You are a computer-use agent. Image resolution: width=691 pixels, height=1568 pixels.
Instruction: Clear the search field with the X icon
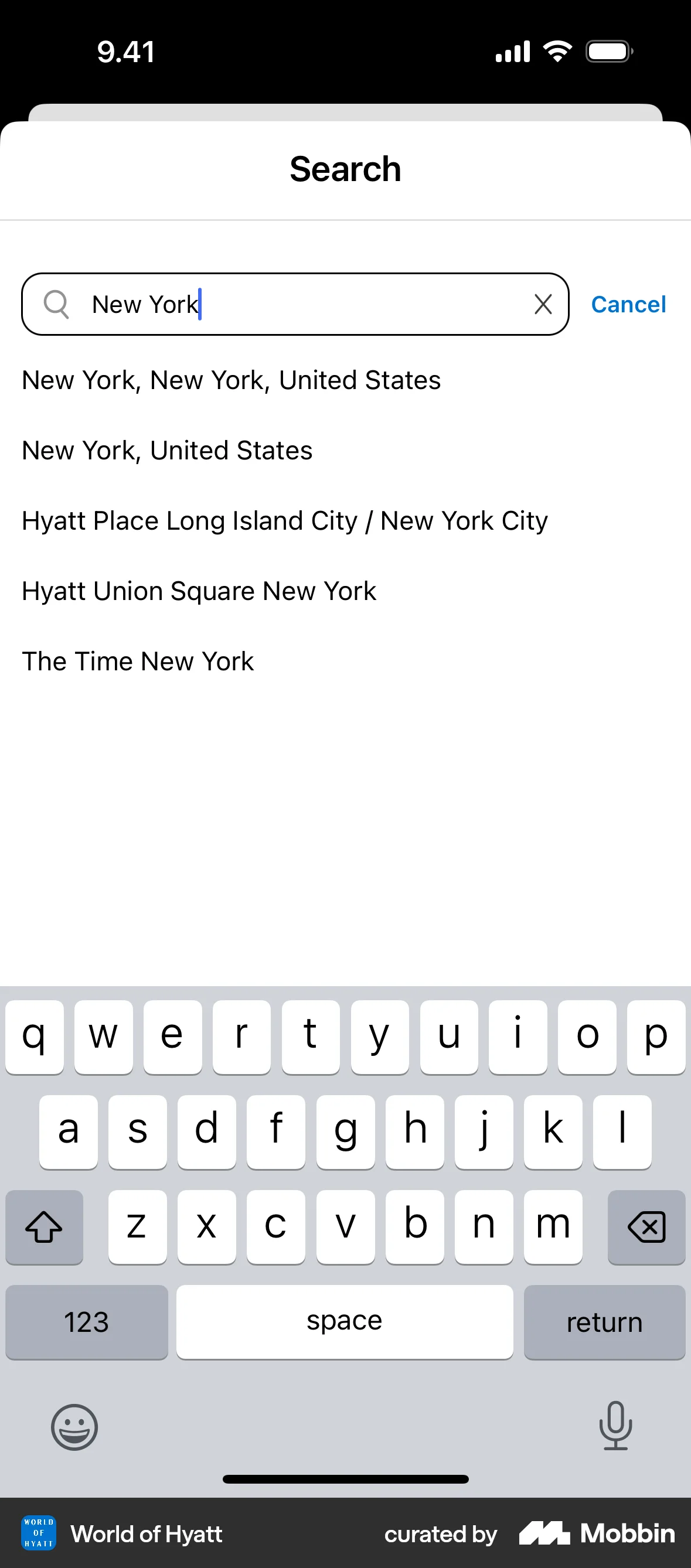click(542, 304)
